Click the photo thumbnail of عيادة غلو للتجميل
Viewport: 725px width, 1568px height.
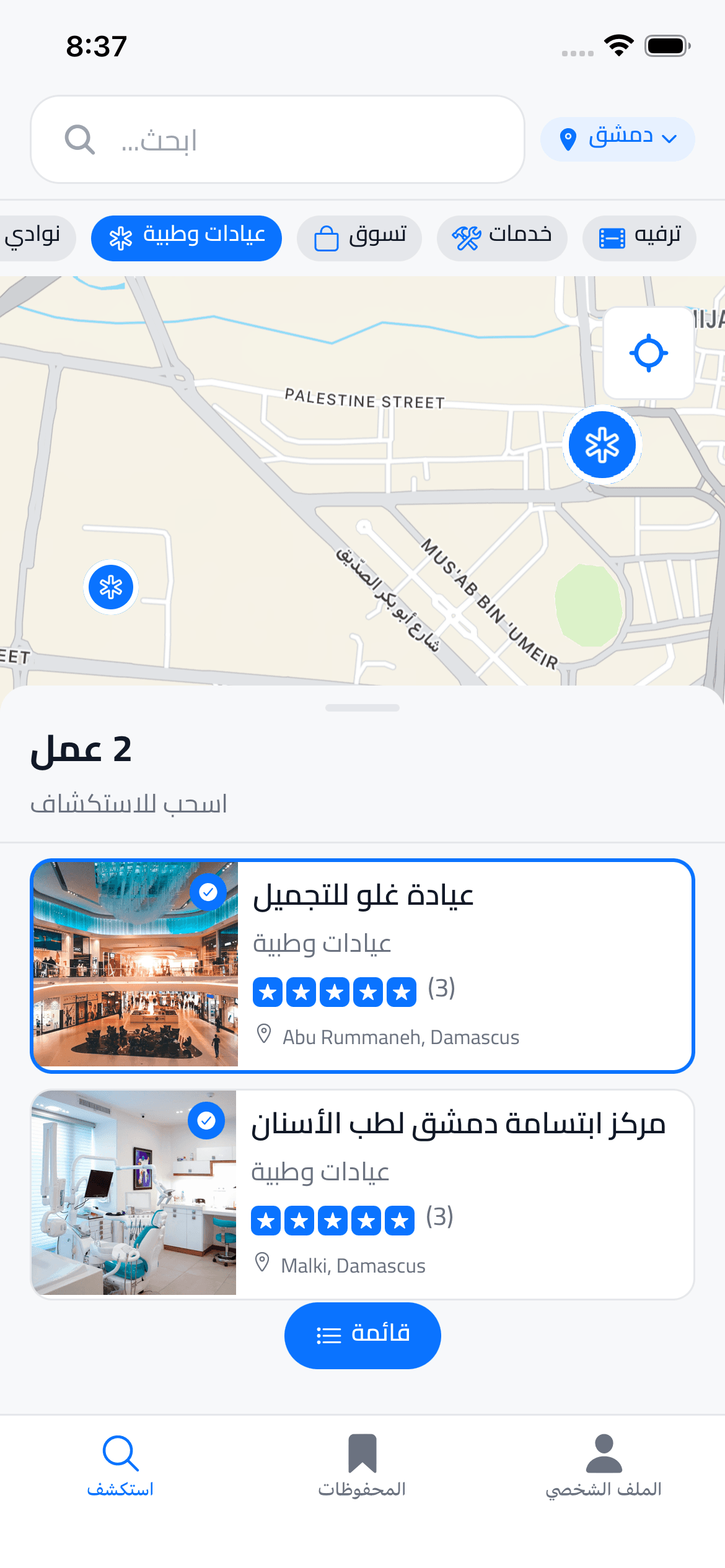tap(136, 966)
